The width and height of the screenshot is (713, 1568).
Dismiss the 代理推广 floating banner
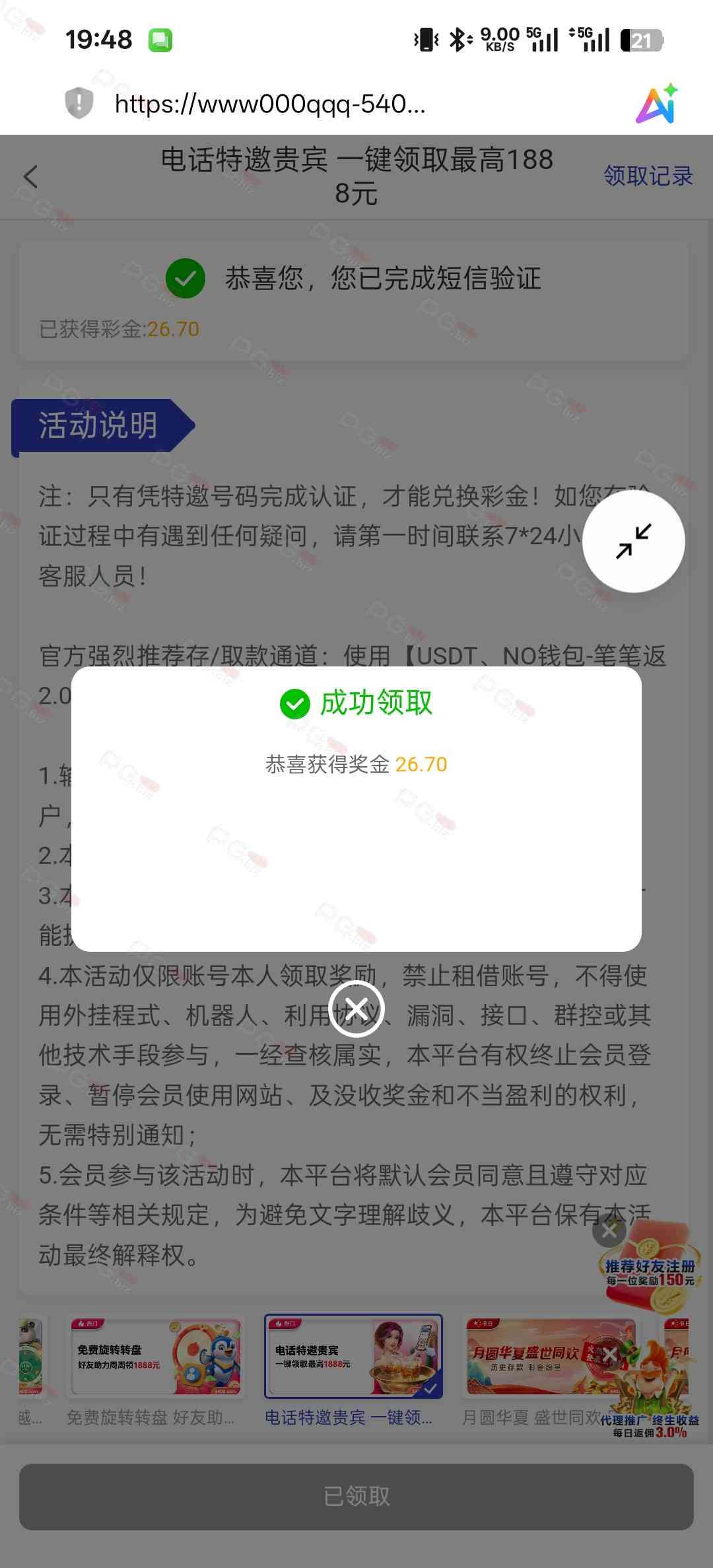609,1355
